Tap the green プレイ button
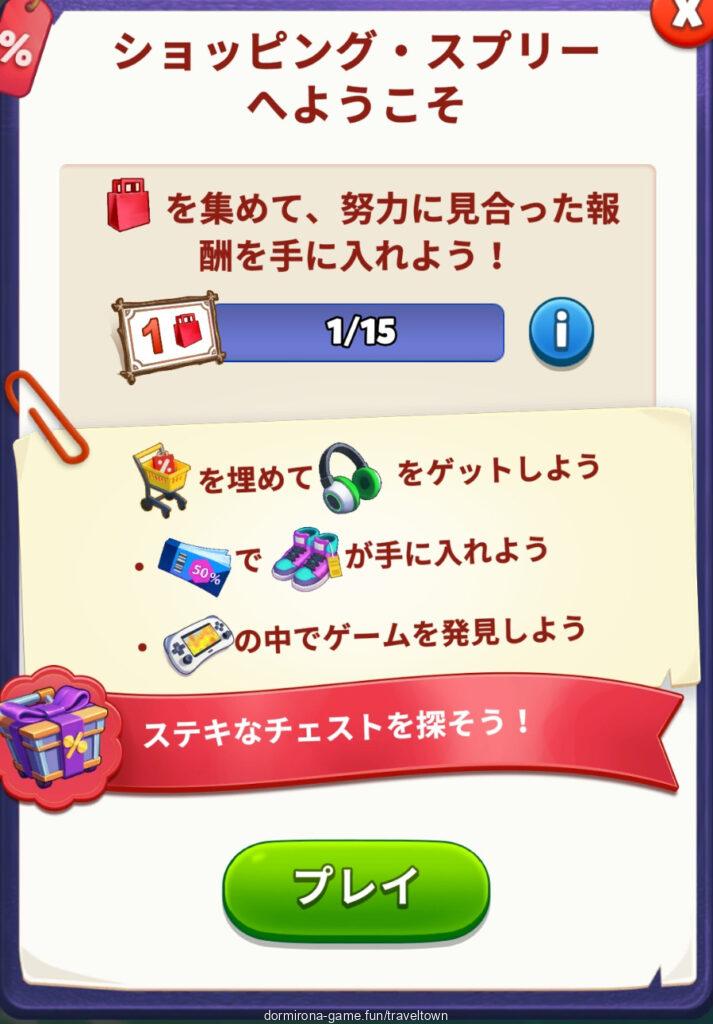Screen dimensions: 713x1024 (356, 887)
